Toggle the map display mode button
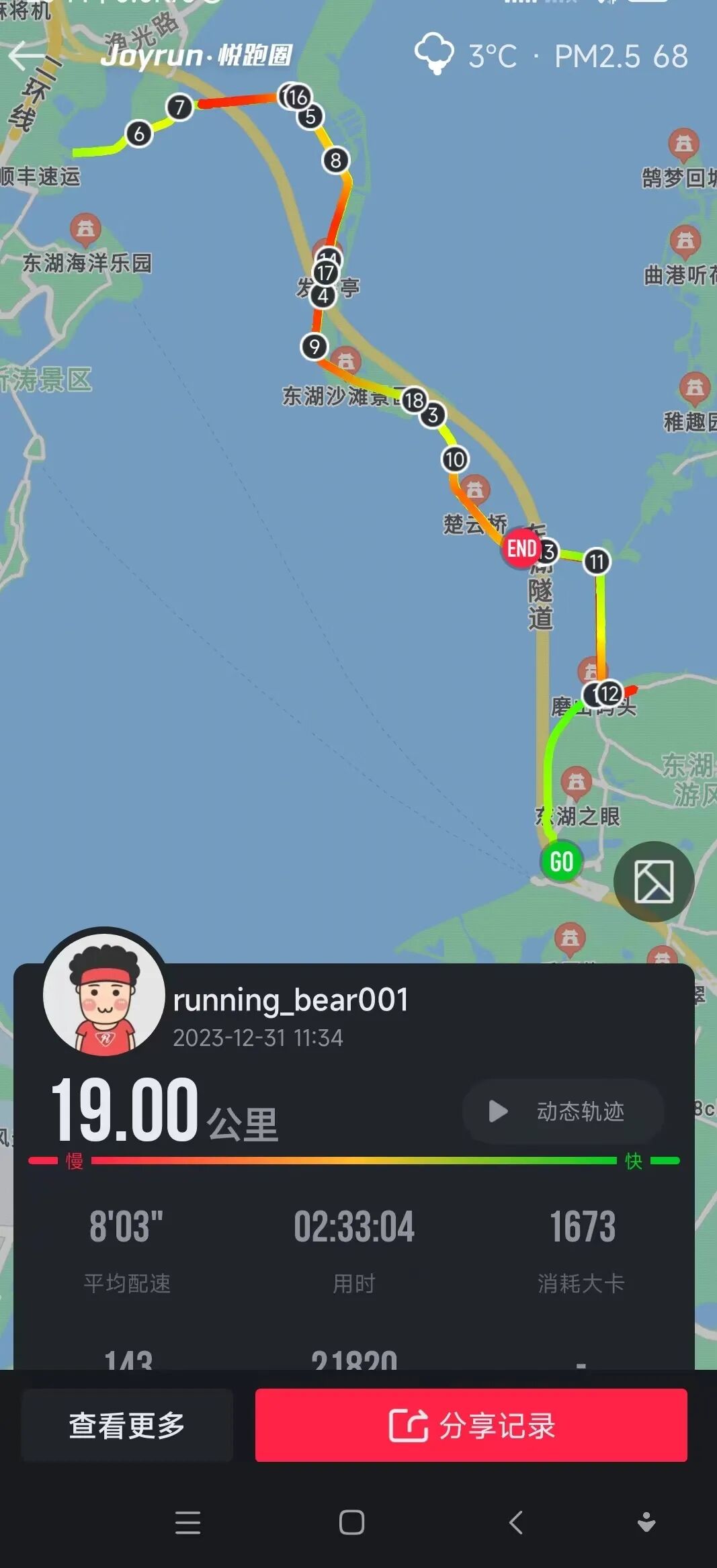Viewport: 717px width, 1568px height. (x=653, y=881)
